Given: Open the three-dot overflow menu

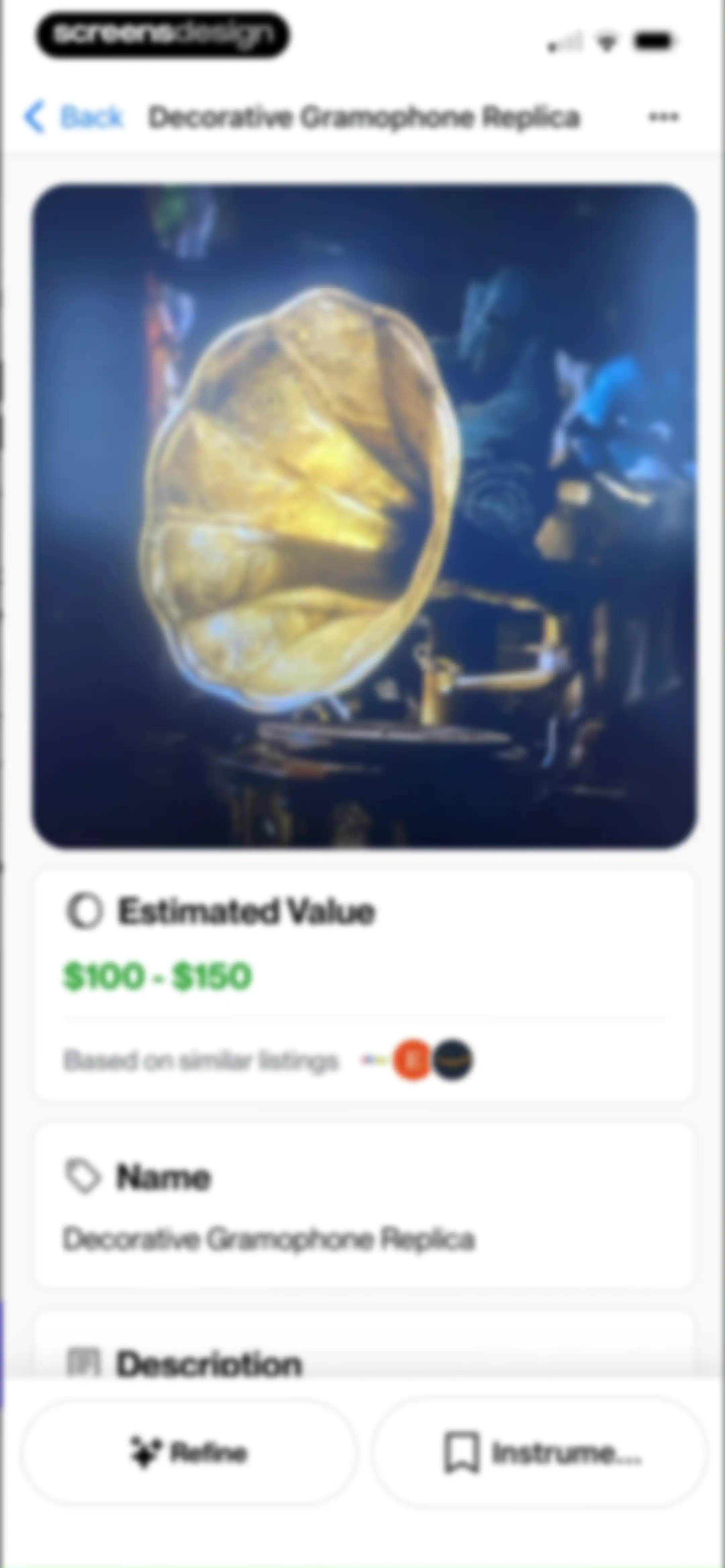Looking at the screenshot, I should (664, 117).
